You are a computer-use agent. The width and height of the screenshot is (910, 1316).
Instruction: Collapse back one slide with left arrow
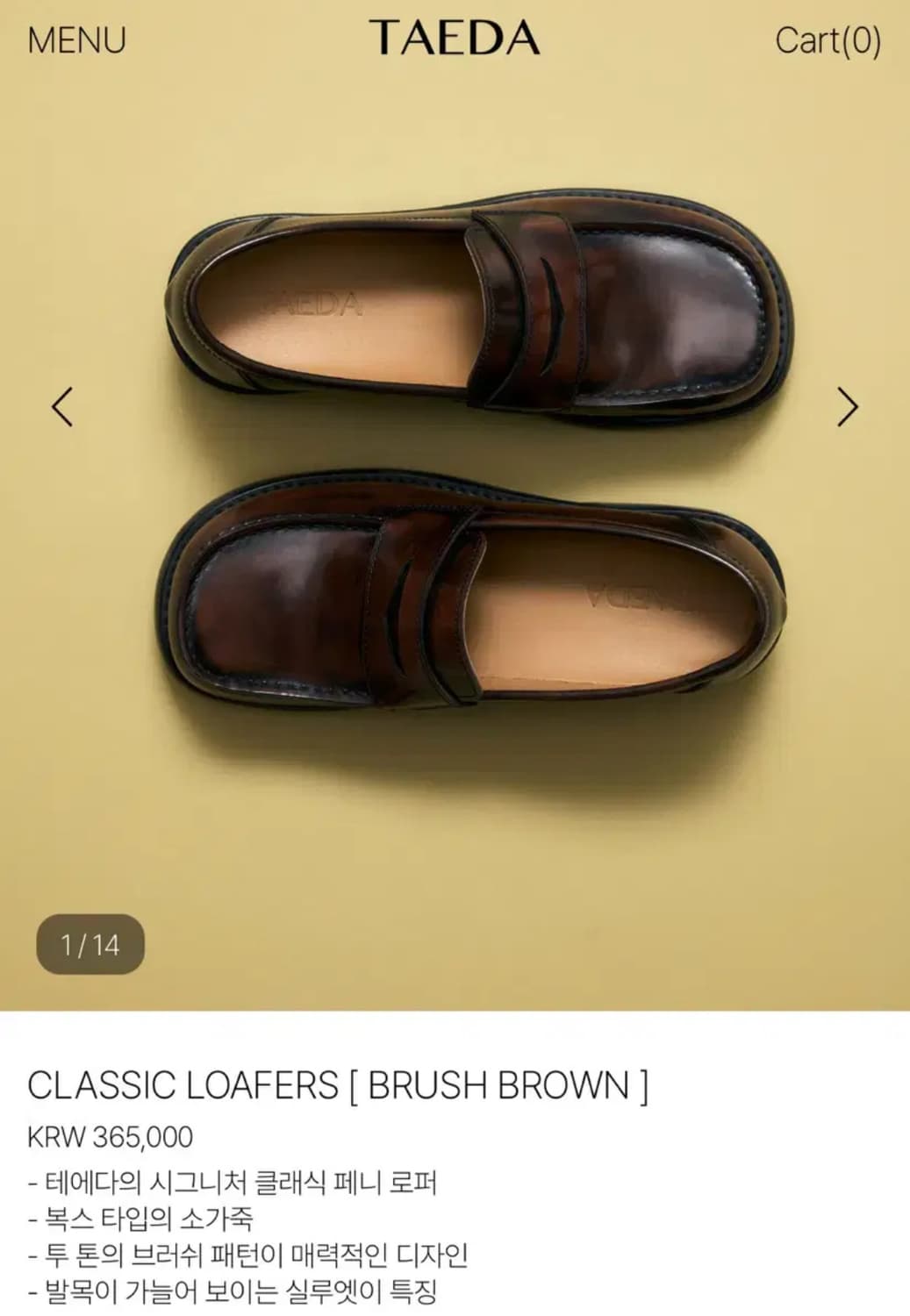point(61,407)
